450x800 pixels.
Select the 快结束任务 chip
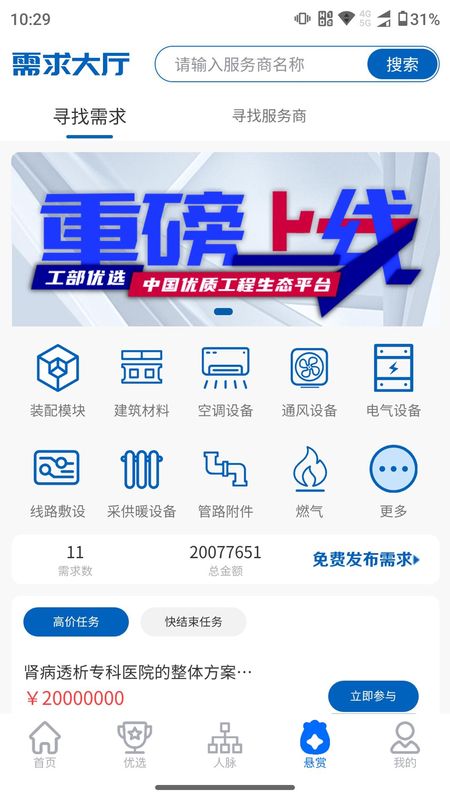click(193, 622)
